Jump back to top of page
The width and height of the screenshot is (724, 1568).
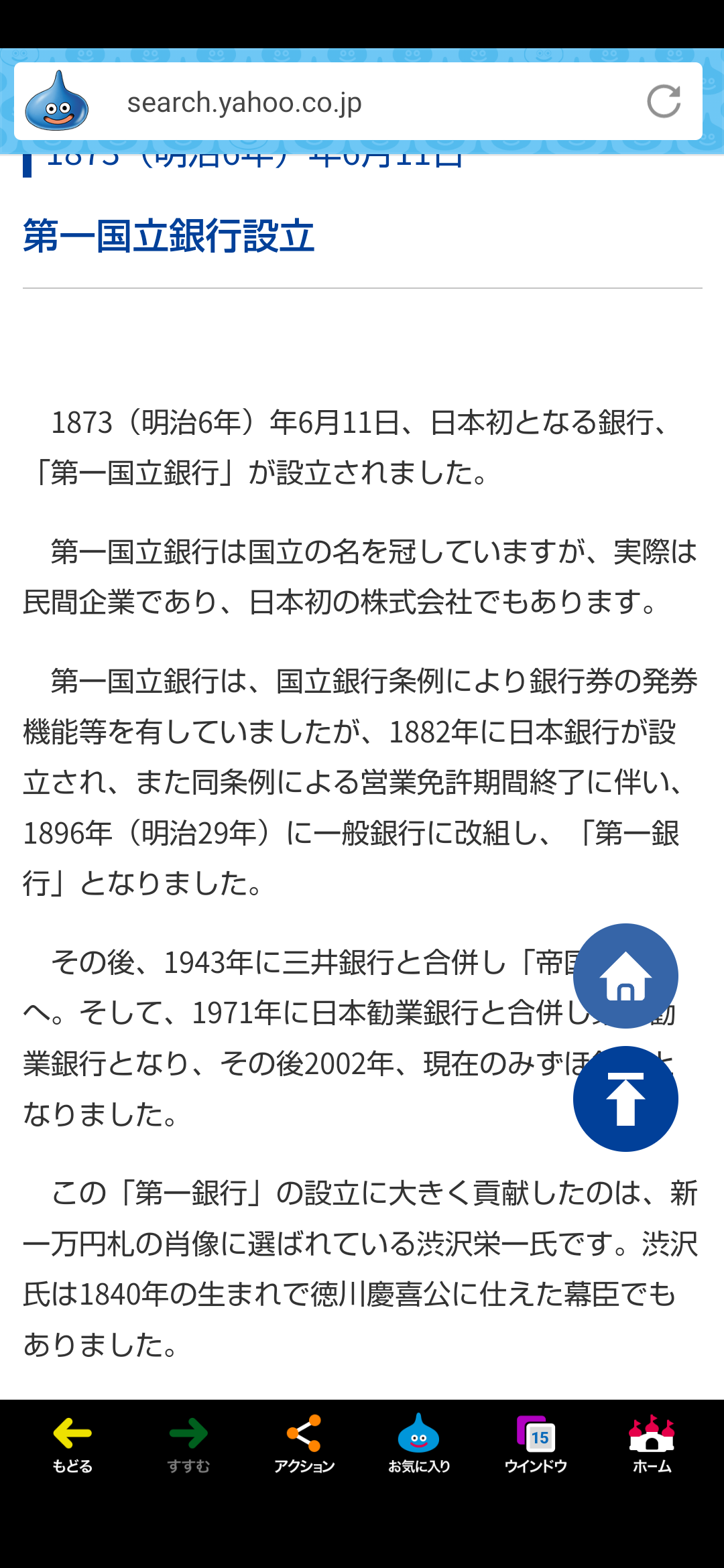click(625, 1099)
